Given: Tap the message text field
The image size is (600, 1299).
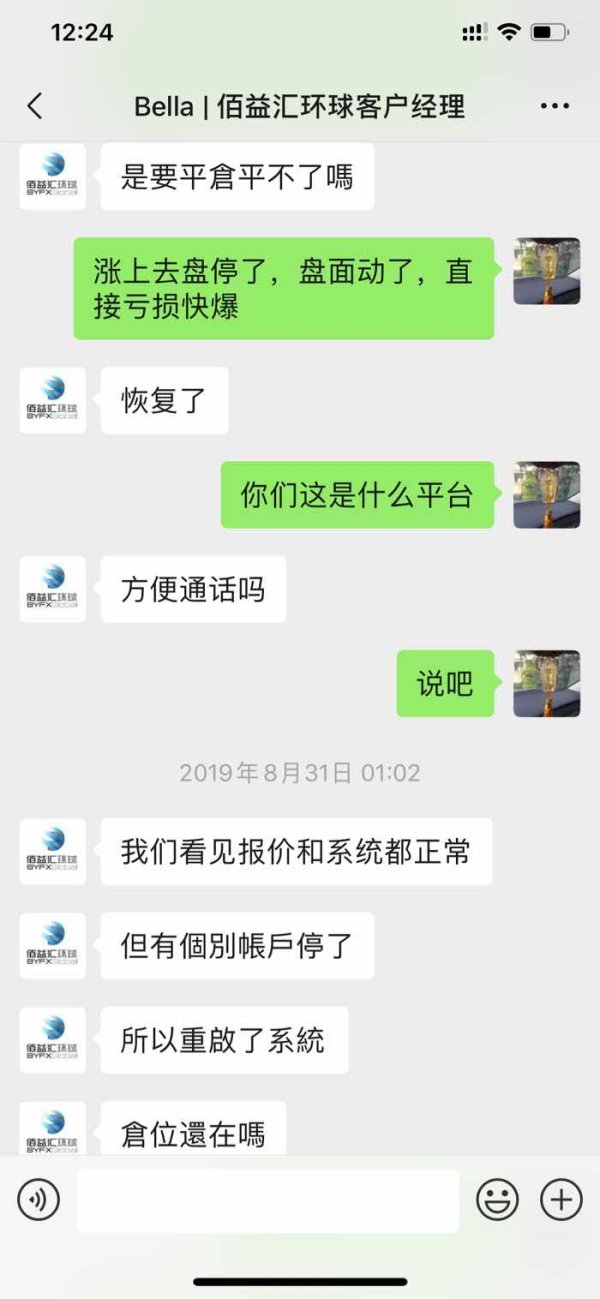Looking at the screenshot, I should pyautogui.click(x=268, y=1200).
